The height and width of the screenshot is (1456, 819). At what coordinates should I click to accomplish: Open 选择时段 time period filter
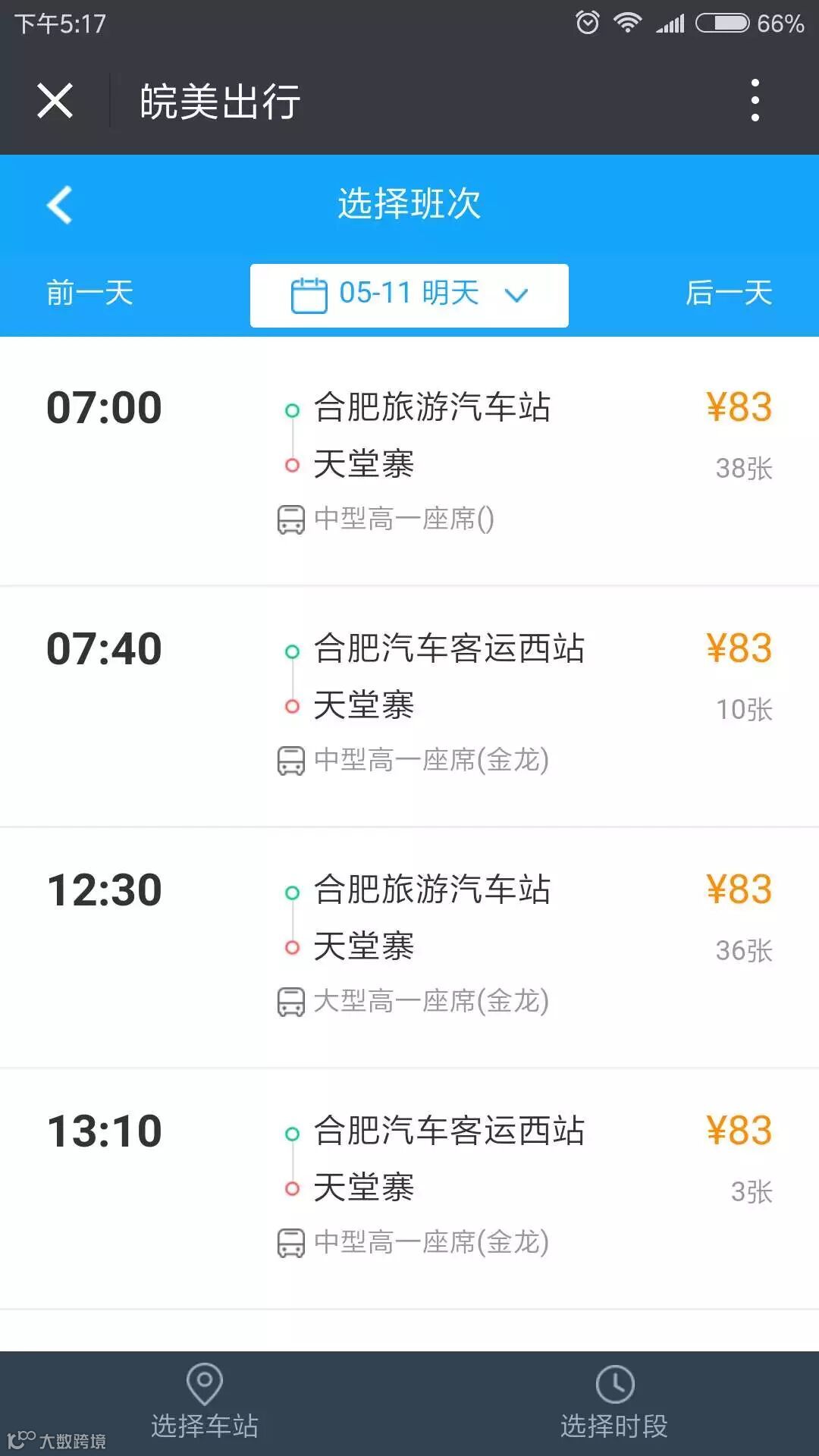(614, 1402)
